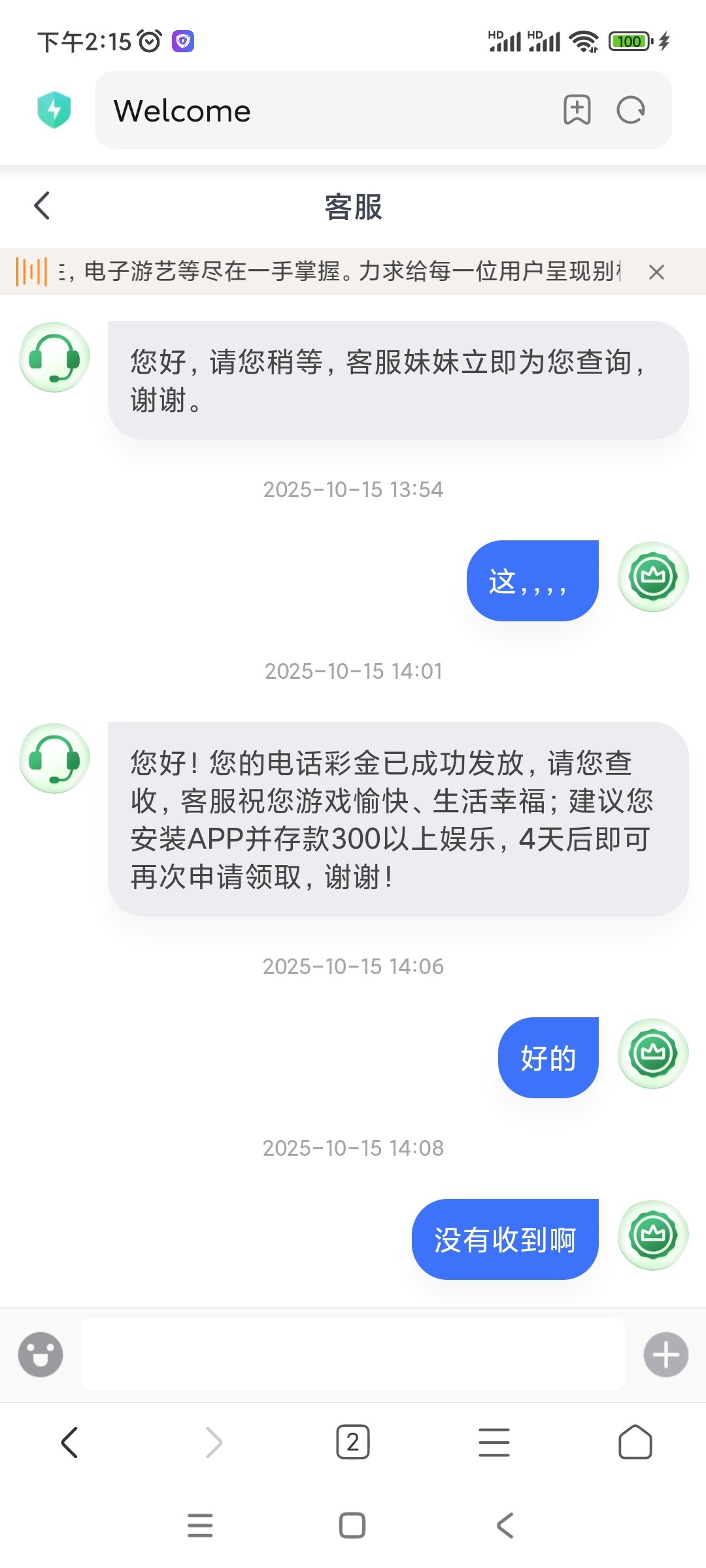Bookmark this page in the browser

(x=577, y=110)
